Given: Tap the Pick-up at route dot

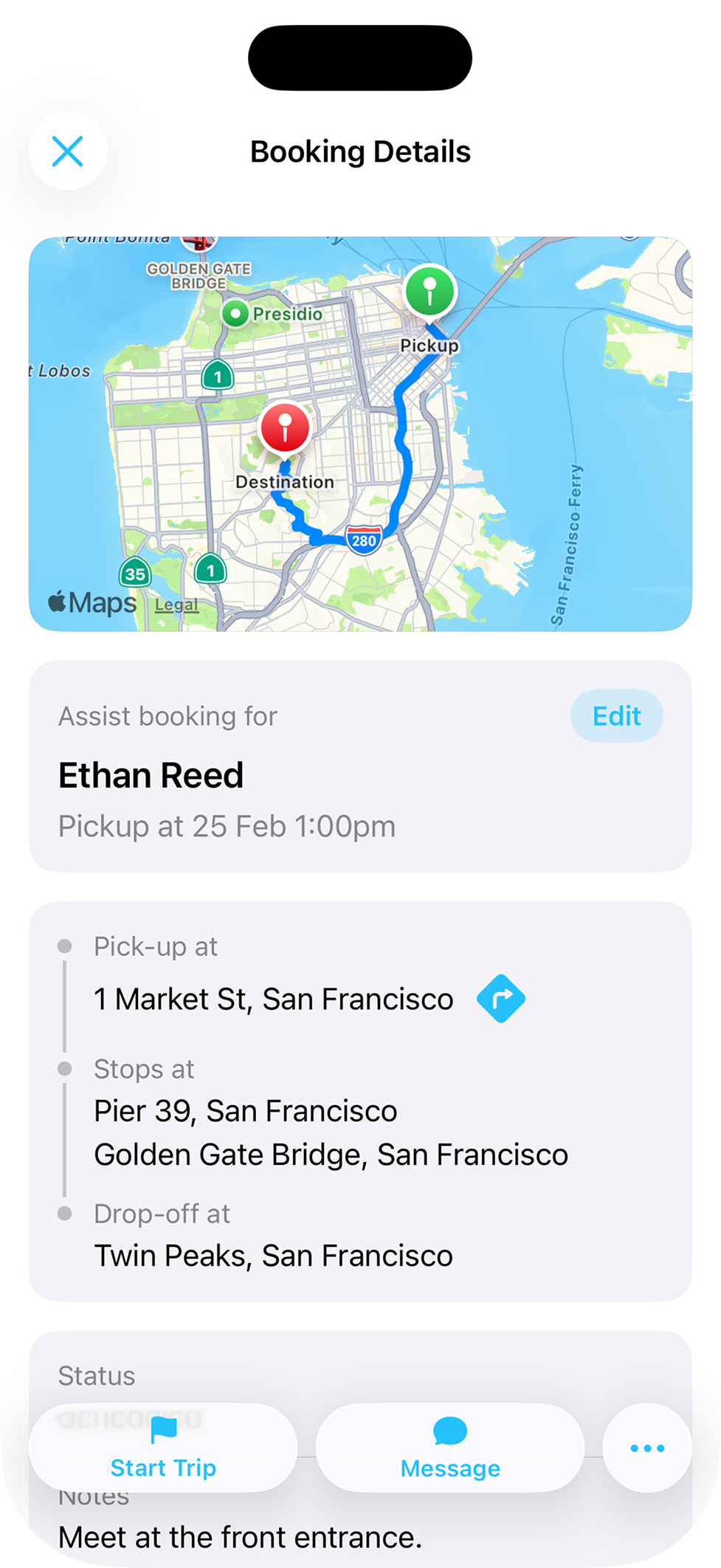Looking at the screenshot, I should coord(66,946).
